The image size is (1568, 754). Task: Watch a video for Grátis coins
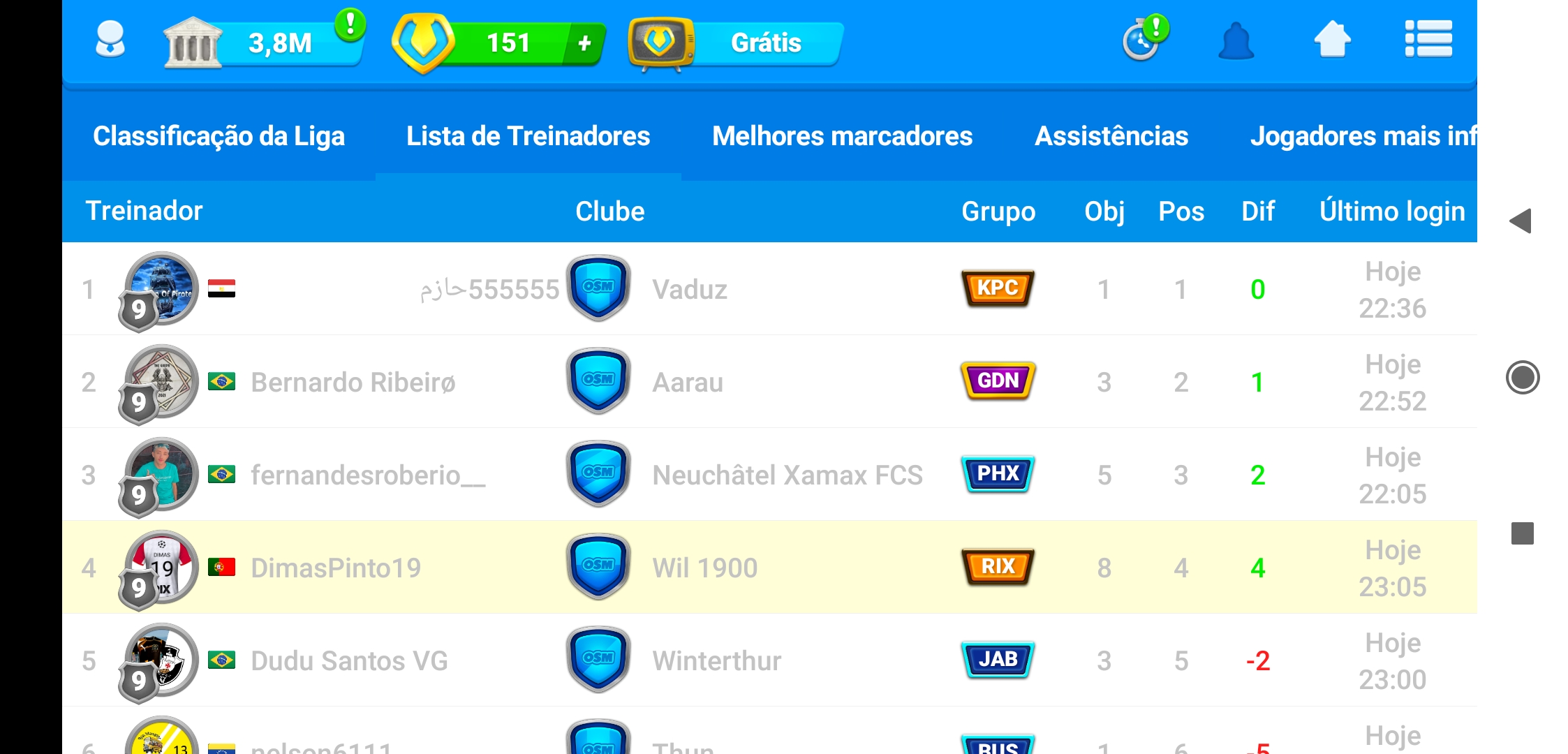coord(737,43)
